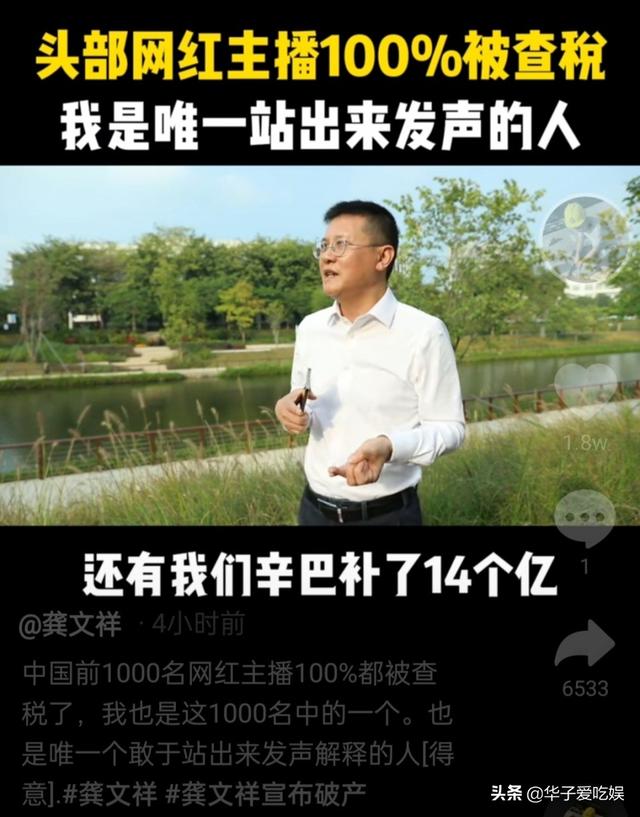Share the video via the arrow icon
The height and width of the screenshot is (817, 640).
click(x=585, y=645)
